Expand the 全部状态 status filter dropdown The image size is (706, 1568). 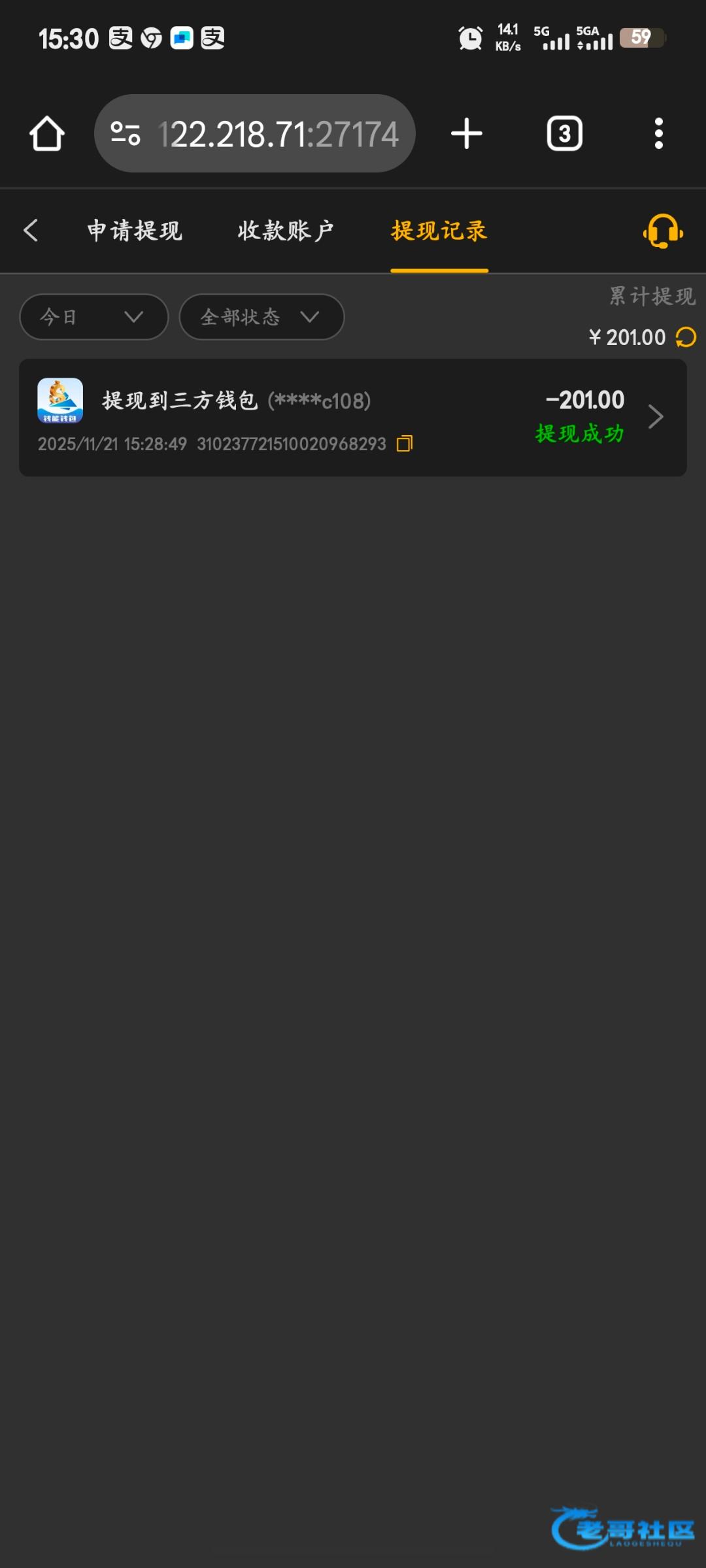pyautogui.click(x=261, y=317)
